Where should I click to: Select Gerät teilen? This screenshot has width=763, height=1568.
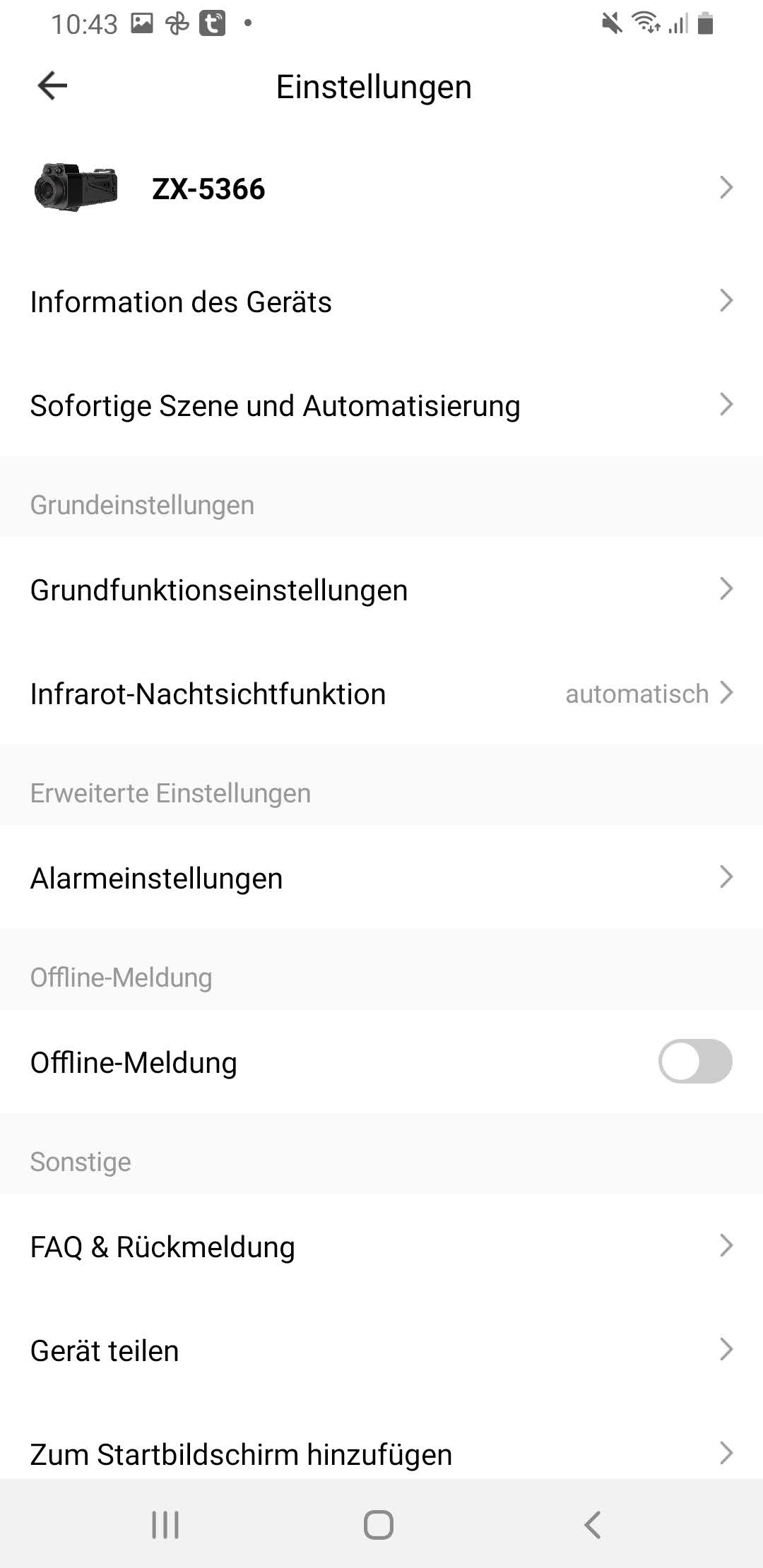click(381, 1350)
